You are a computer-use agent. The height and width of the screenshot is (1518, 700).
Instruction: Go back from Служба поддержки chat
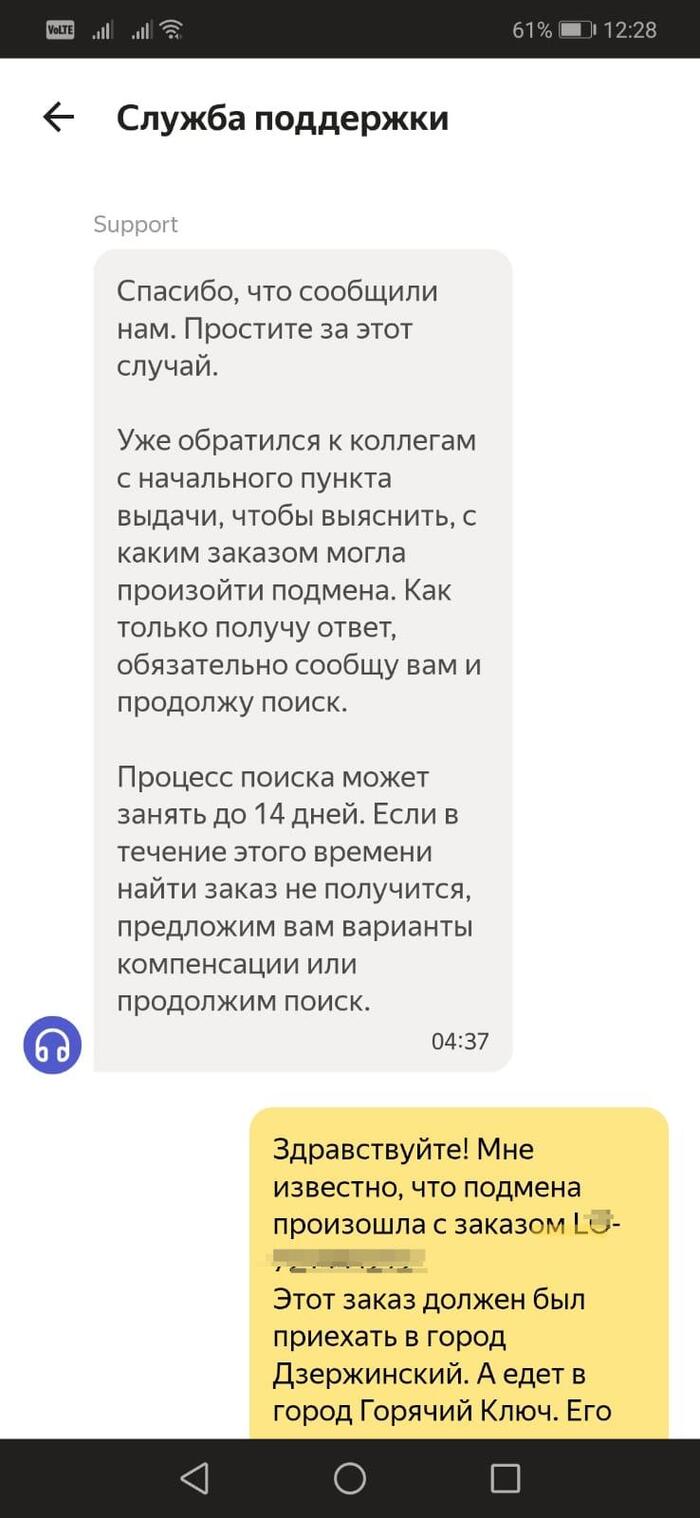[x=59, y=118]
